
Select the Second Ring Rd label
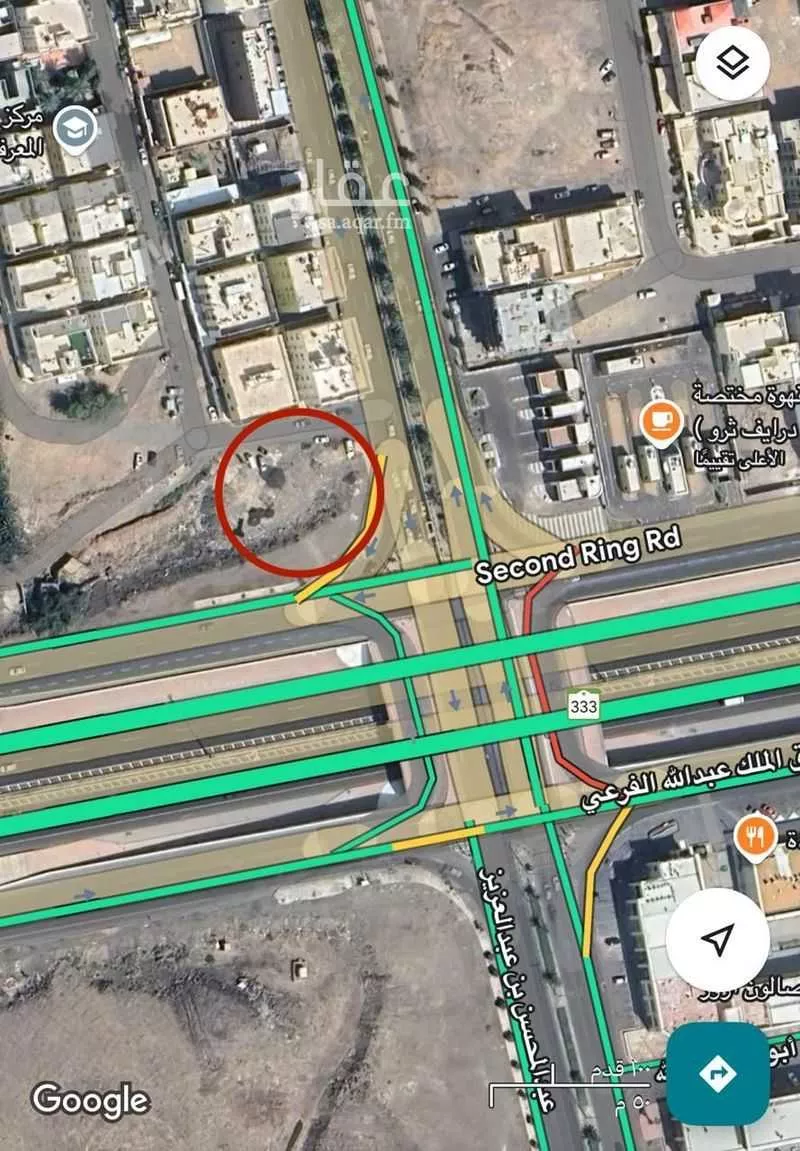click(578, 554)
